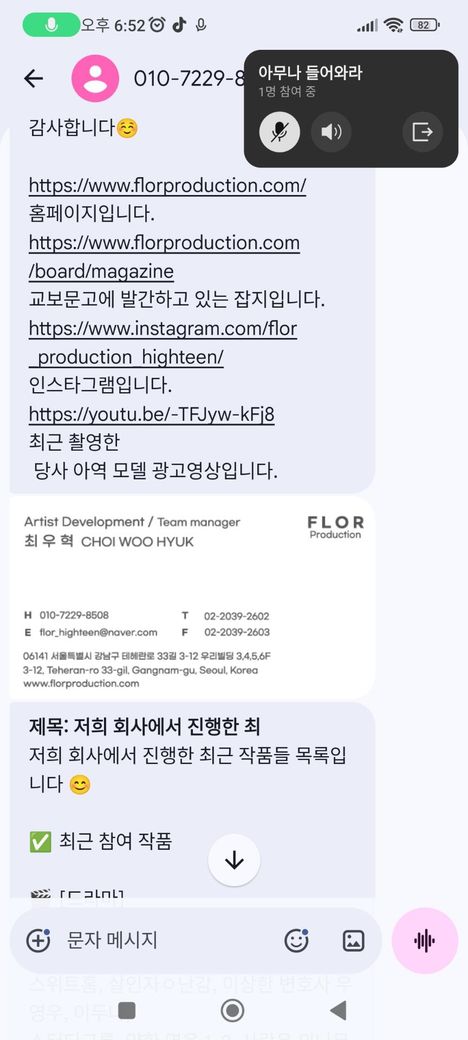Tap the plus attachment icon

coord(38,940)
